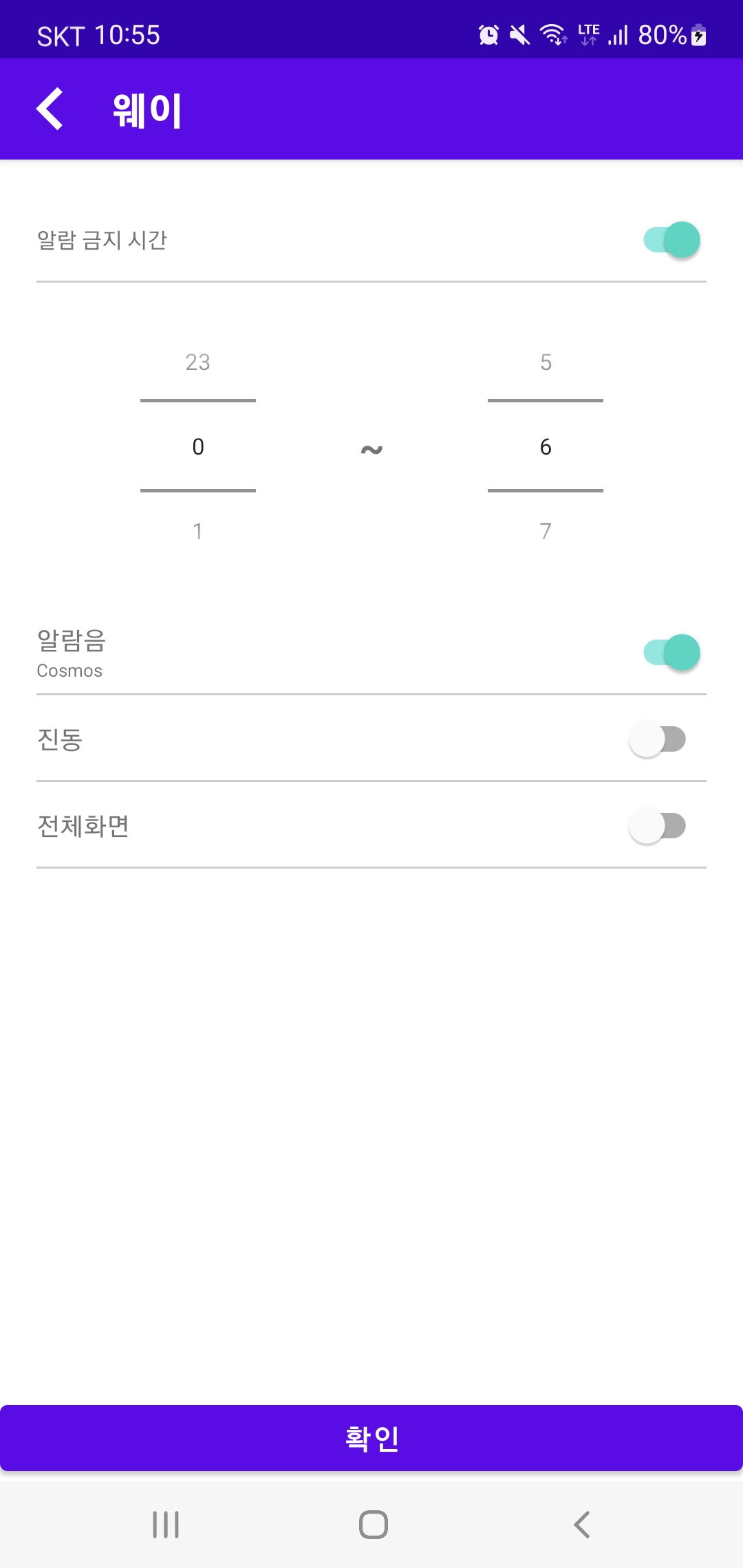This screenshot has height=1568, width=743.
Task: Click the battery icon showing 80%
Action: point(697,34)
